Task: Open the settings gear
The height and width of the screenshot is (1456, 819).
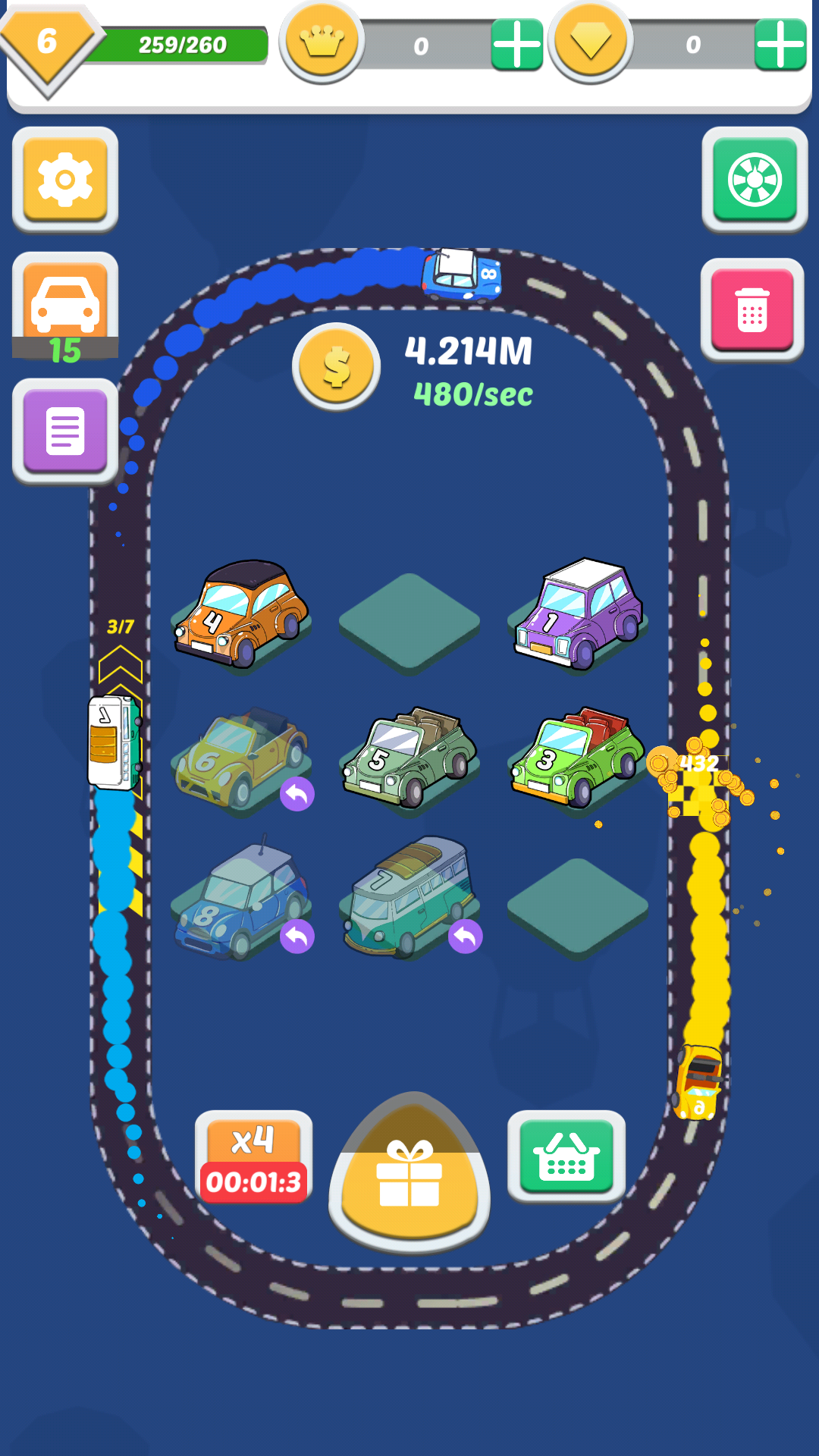Action: [65, 180]
